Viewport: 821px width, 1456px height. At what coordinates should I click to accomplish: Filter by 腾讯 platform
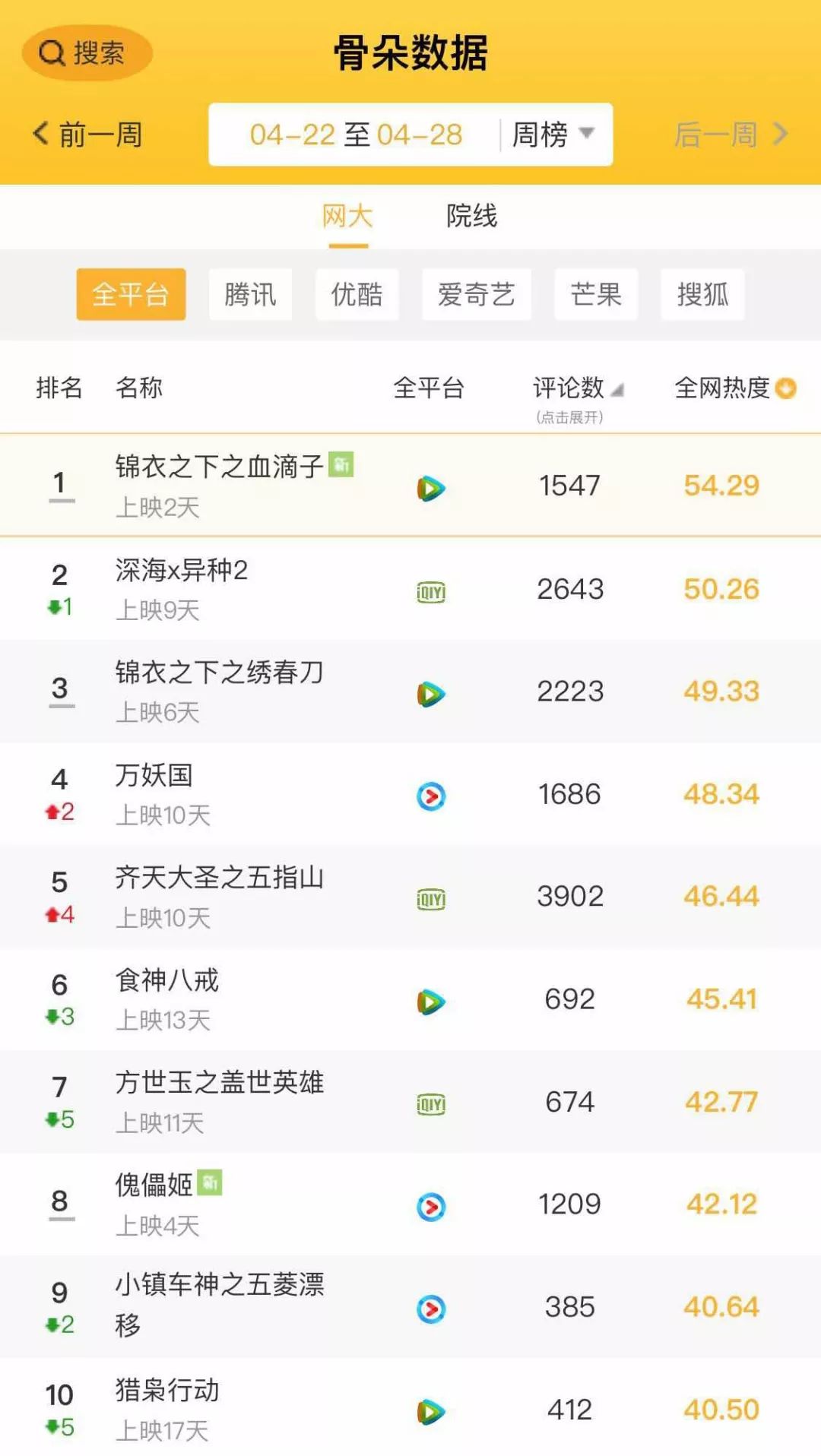[x=250, y=294]
